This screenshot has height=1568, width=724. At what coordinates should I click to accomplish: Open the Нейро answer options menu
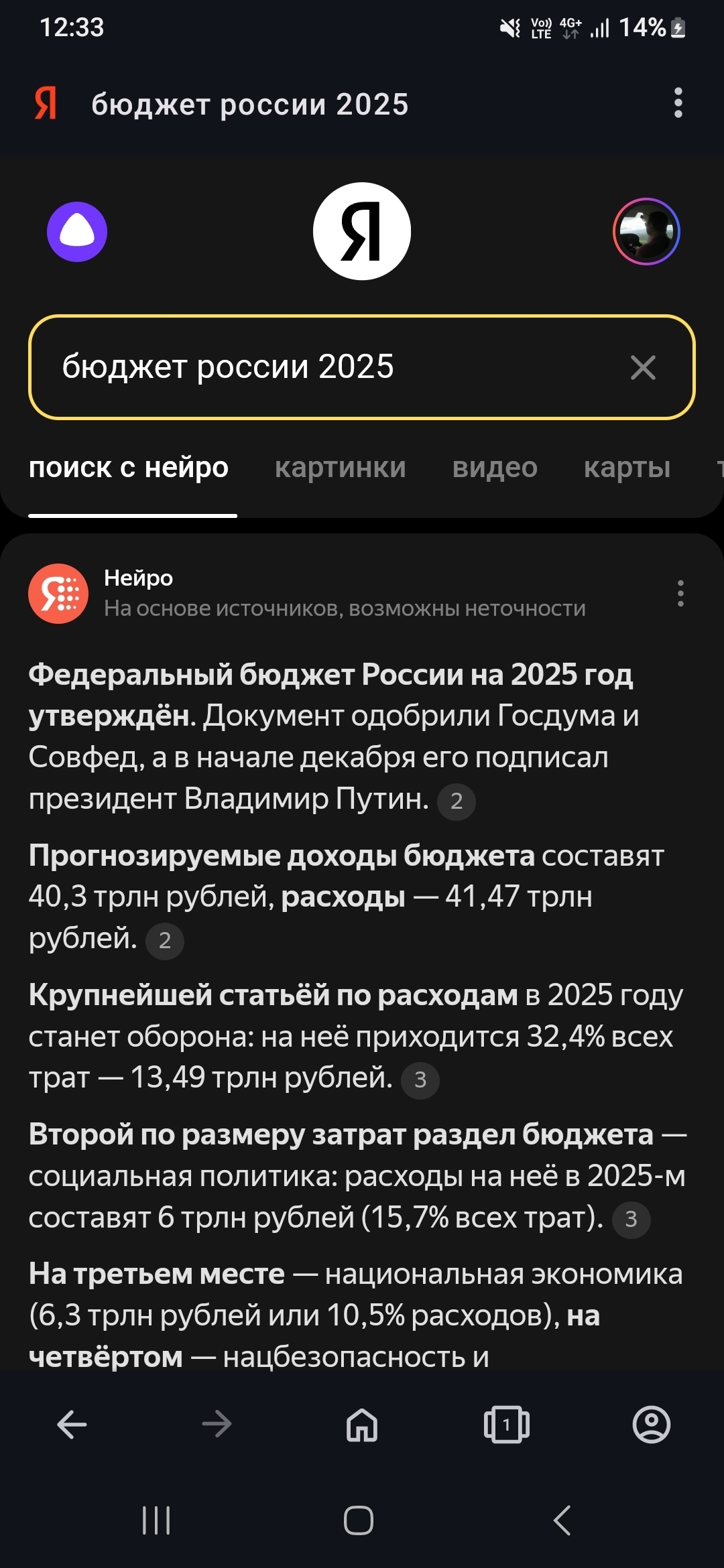[x=680, y=594]
